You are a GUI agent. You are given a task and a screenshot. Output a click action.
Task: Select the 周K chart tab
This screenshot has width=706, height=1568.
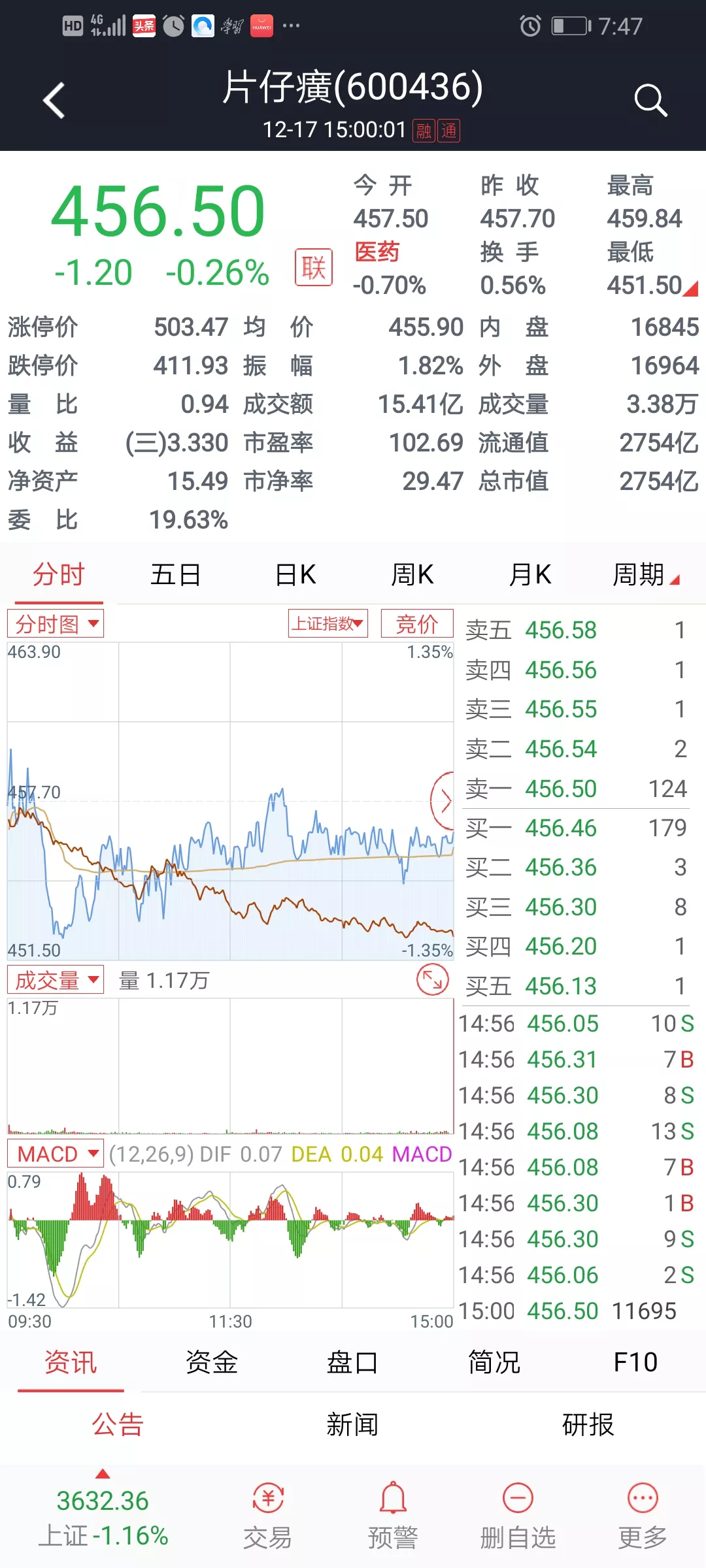coord(412,575)
